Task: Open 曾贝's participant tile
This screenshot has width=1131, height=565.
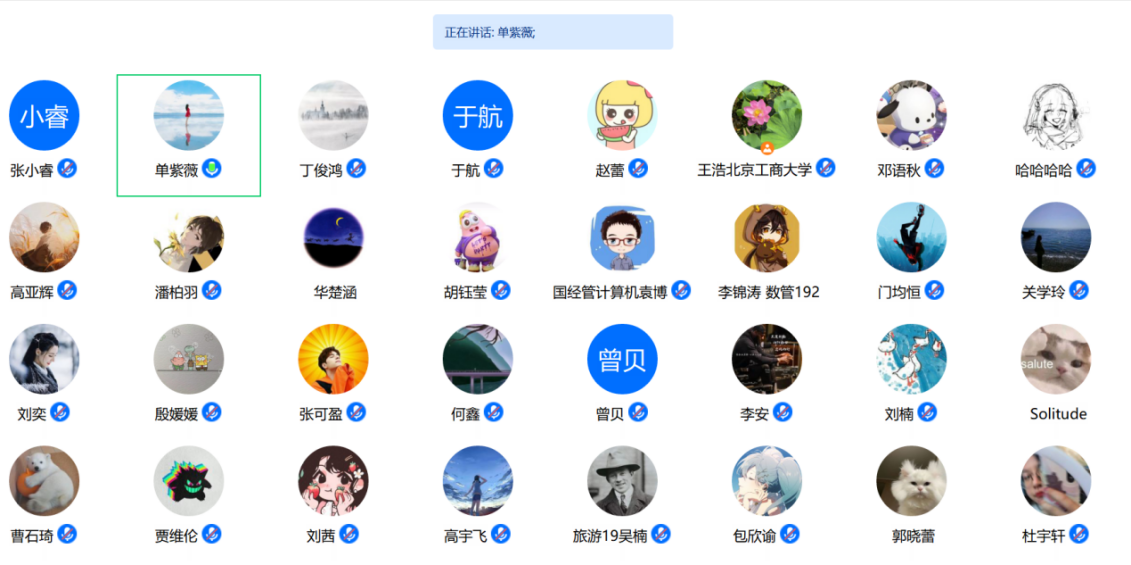Action: [622, 359]
